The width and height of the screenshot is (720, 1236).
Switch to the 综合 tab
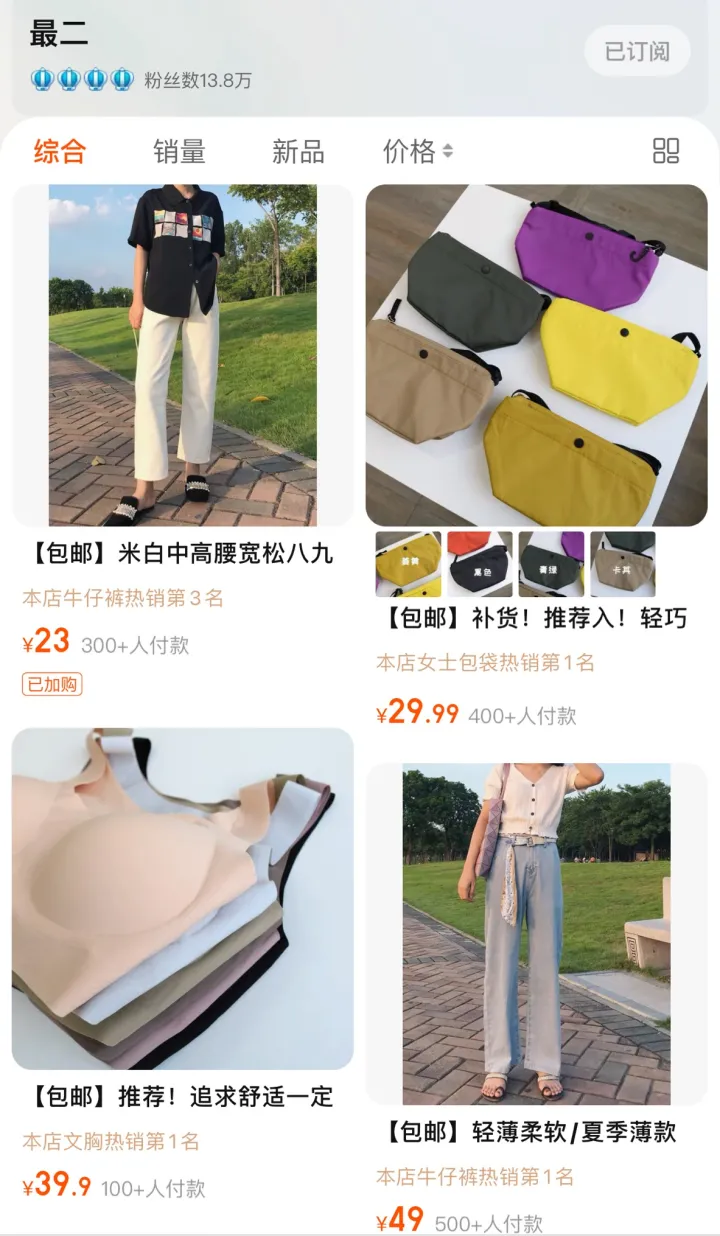60,152
